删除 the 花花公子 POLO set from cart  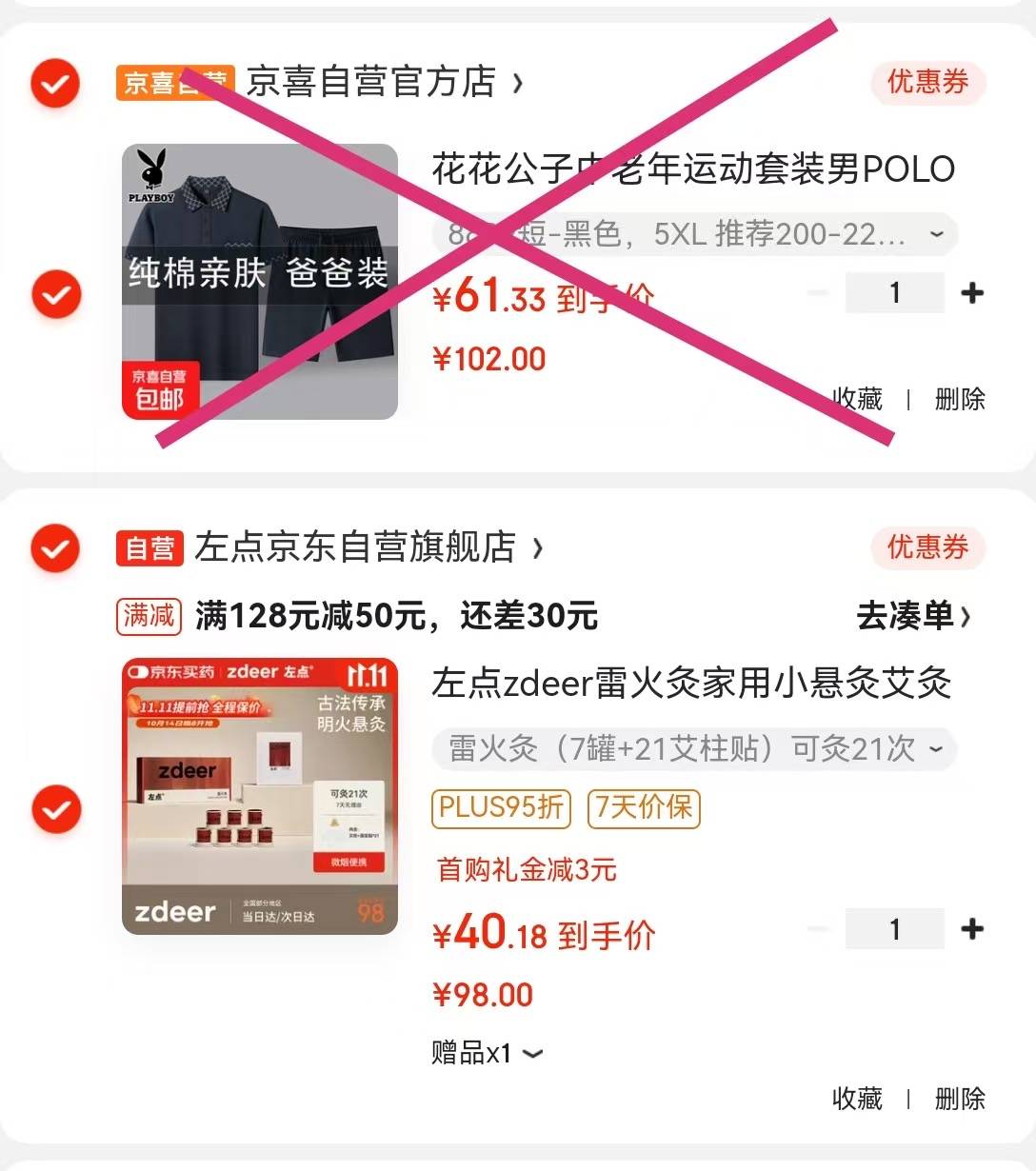(959, 399)
